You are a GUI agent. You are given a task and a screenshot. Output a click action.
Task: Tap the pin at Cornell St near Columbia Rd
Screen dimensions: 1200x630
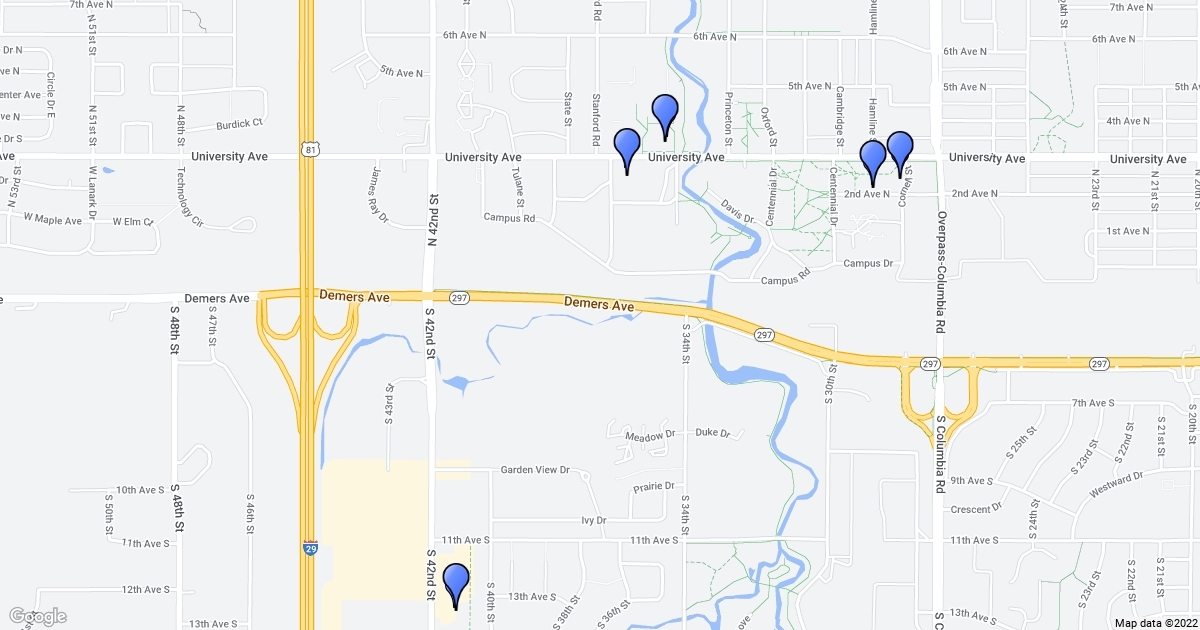click(x=901, y=151)
